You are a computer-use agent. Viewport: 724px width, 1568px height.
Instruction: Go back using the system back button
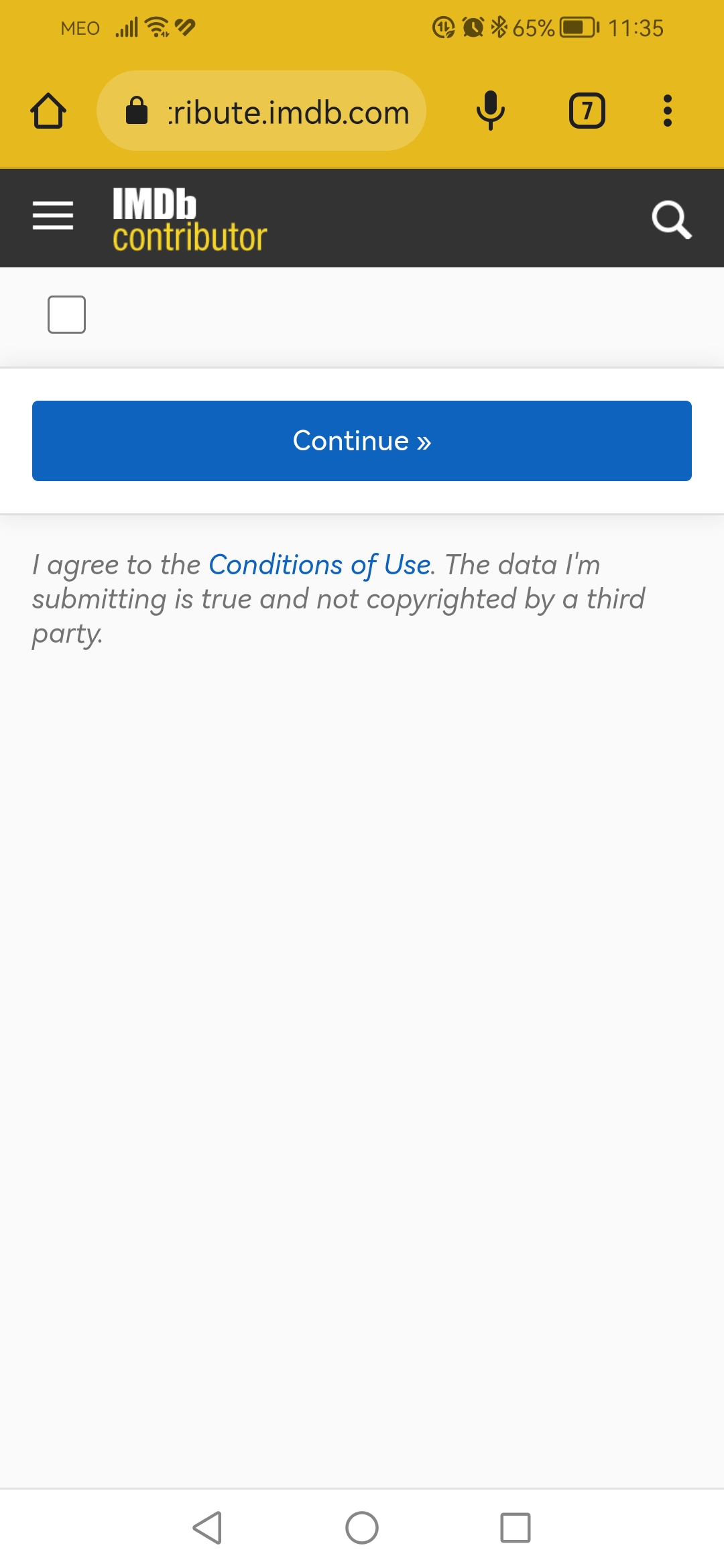[x=207, y=1528]
